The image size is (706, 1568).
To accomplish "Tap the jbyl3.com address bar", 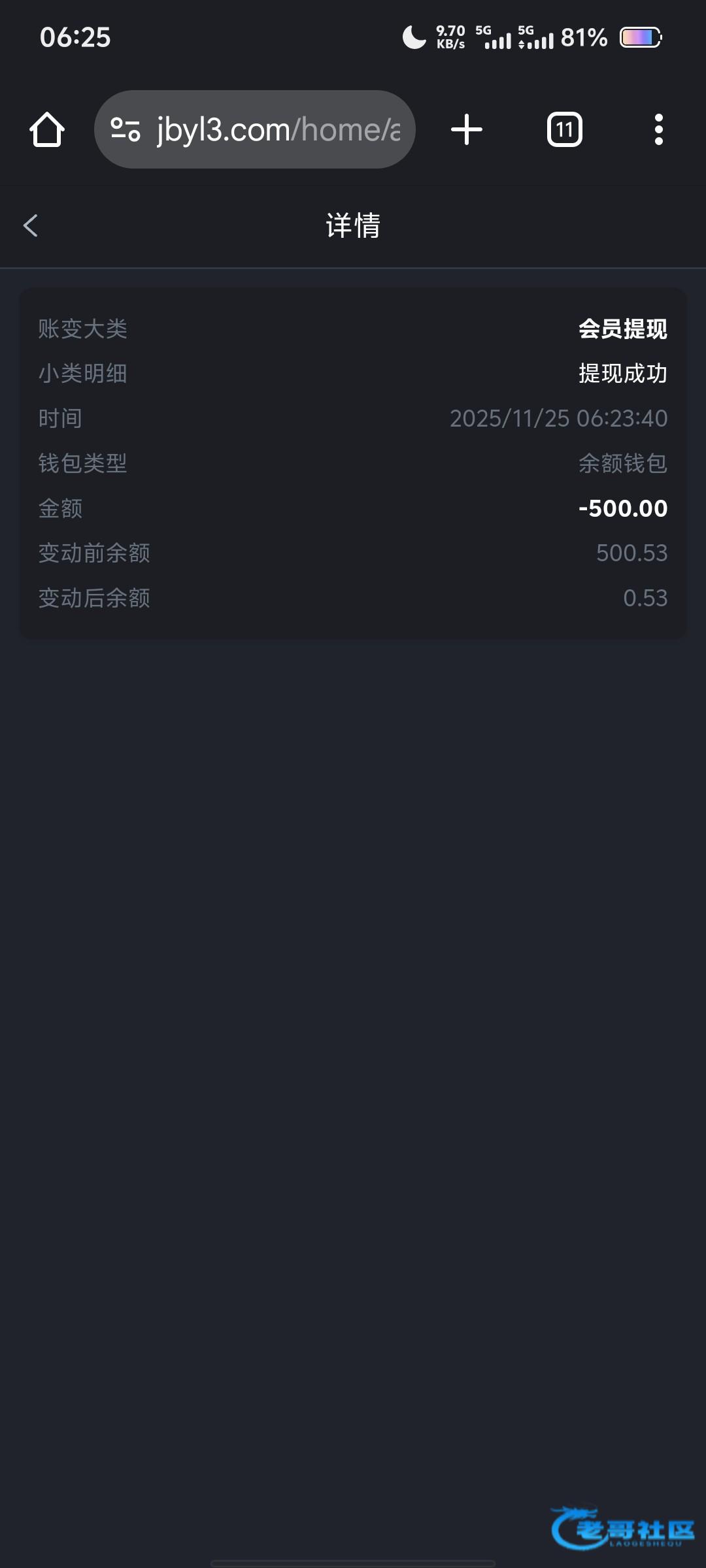I will coord(278,129).
